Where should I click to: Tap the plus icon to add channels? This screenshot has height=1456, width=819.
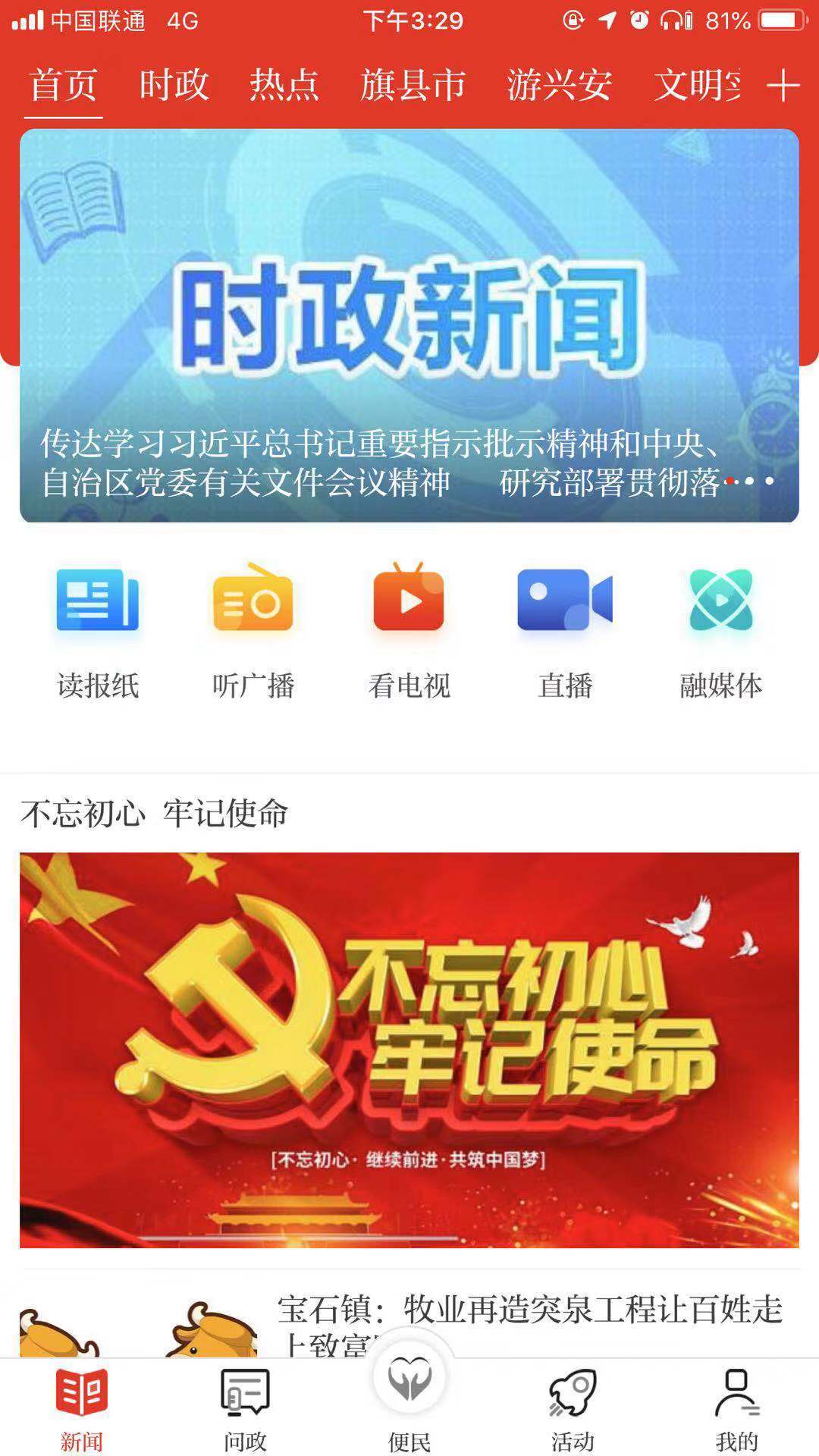click(783, 85)
